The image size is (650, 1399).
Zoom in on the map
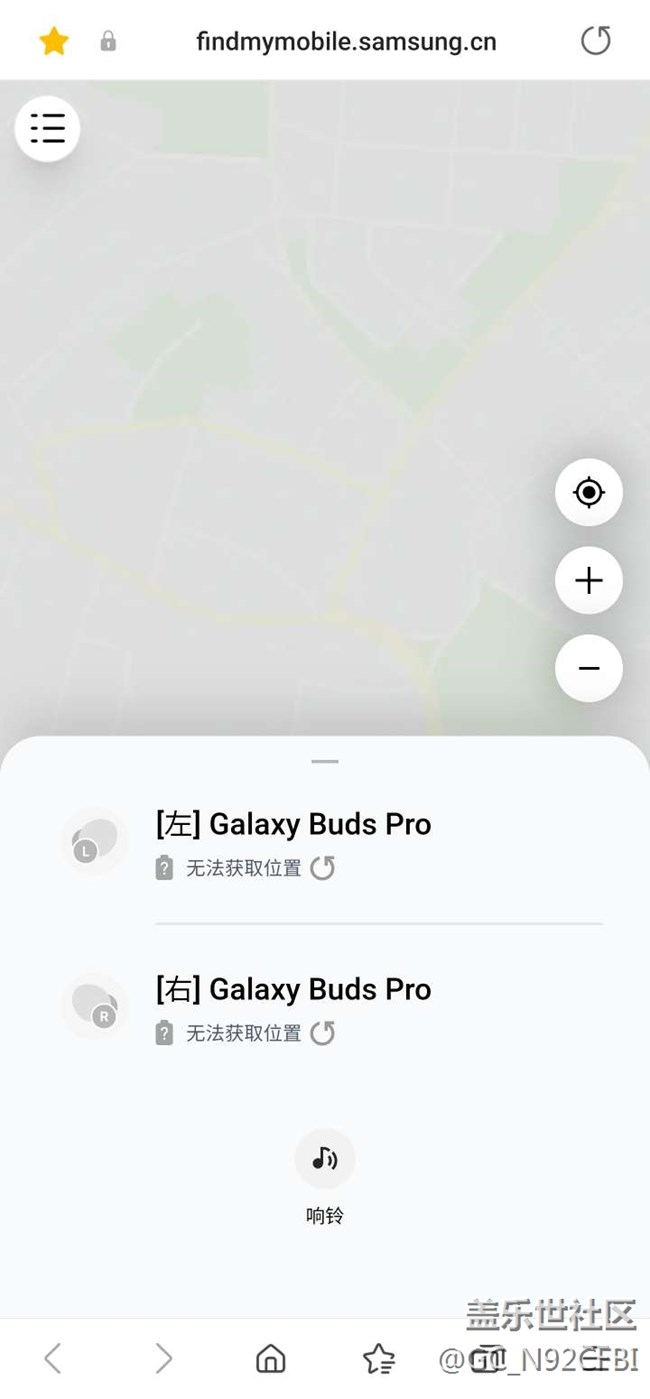point(589,580)
